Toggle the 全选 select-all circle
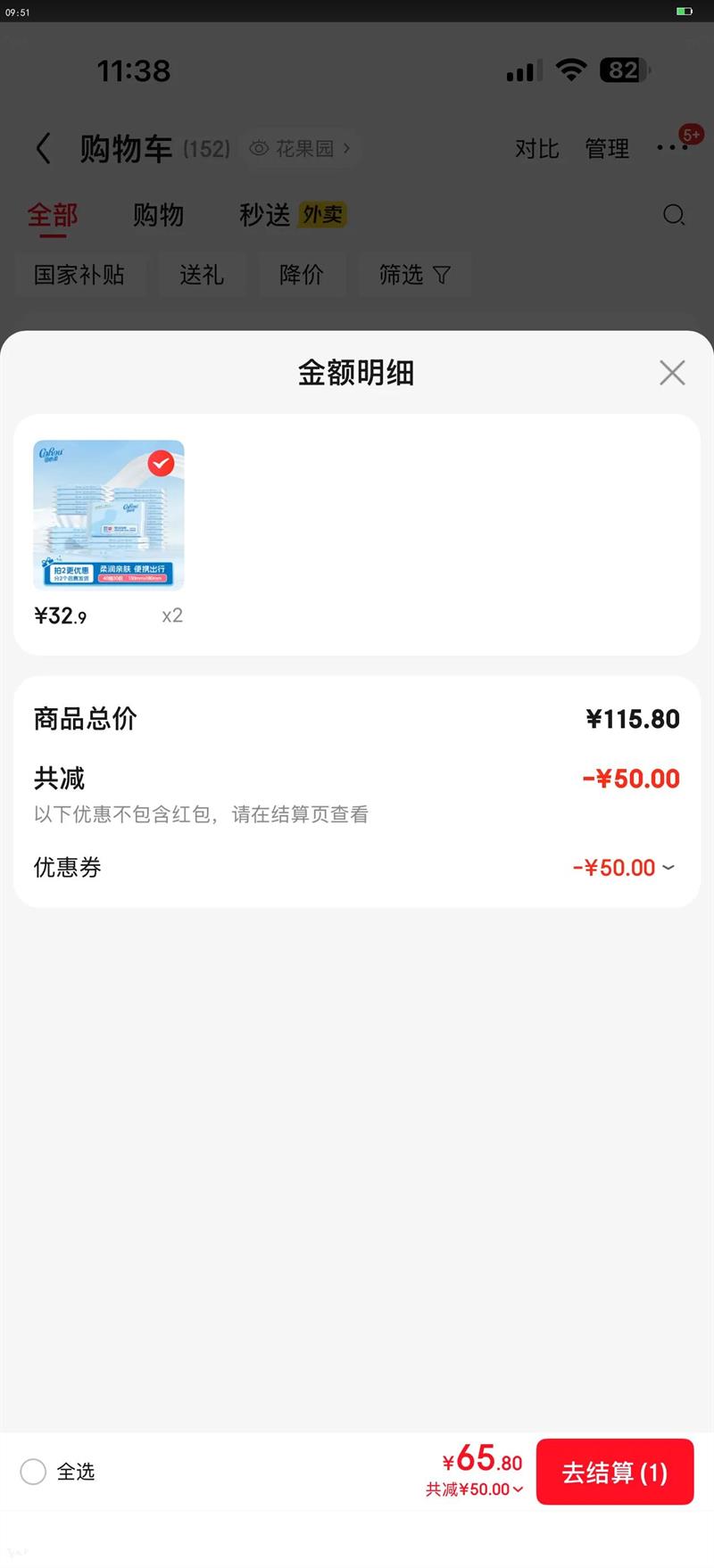This screenshot has height=1568, width=714. click(x=32, y=1473)
